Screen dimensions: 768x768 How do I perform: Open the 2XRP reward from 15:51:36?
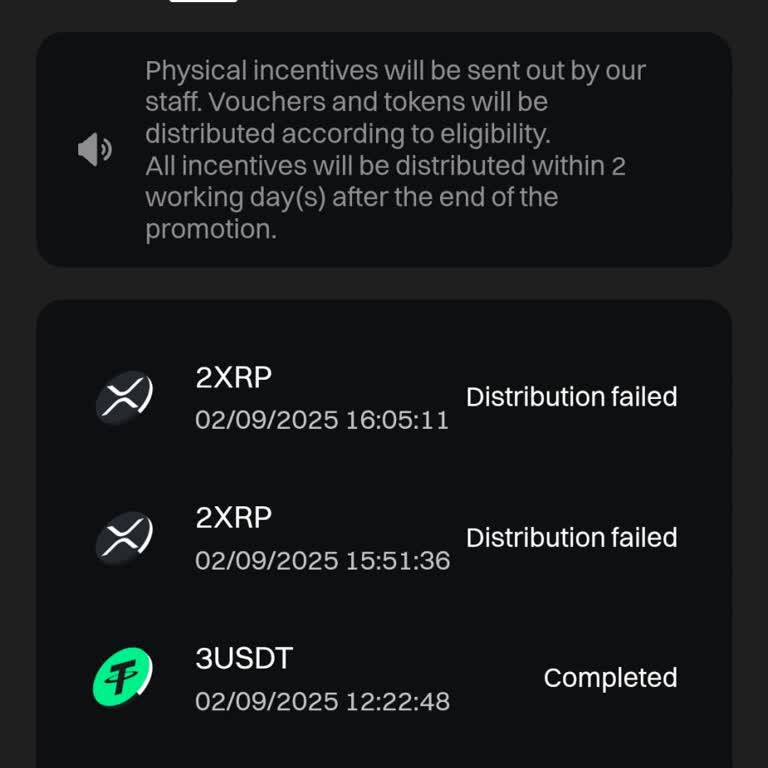[x=384, y=538]
